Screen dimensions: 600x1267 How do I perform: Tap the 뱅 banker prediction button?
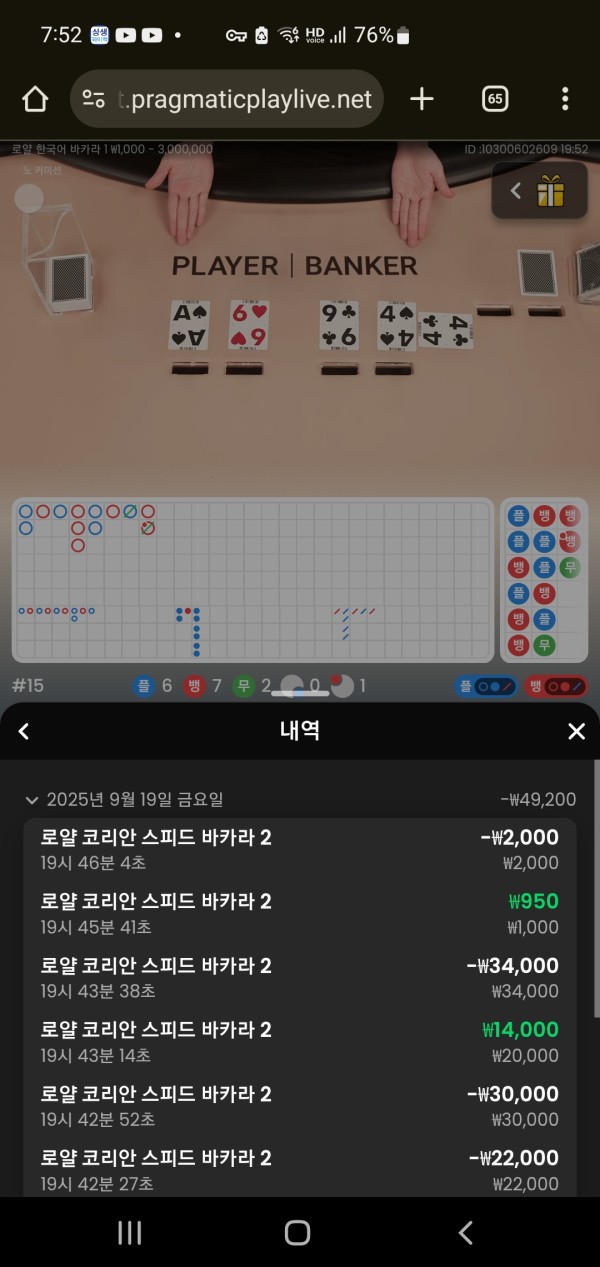[x=555, y=687]
